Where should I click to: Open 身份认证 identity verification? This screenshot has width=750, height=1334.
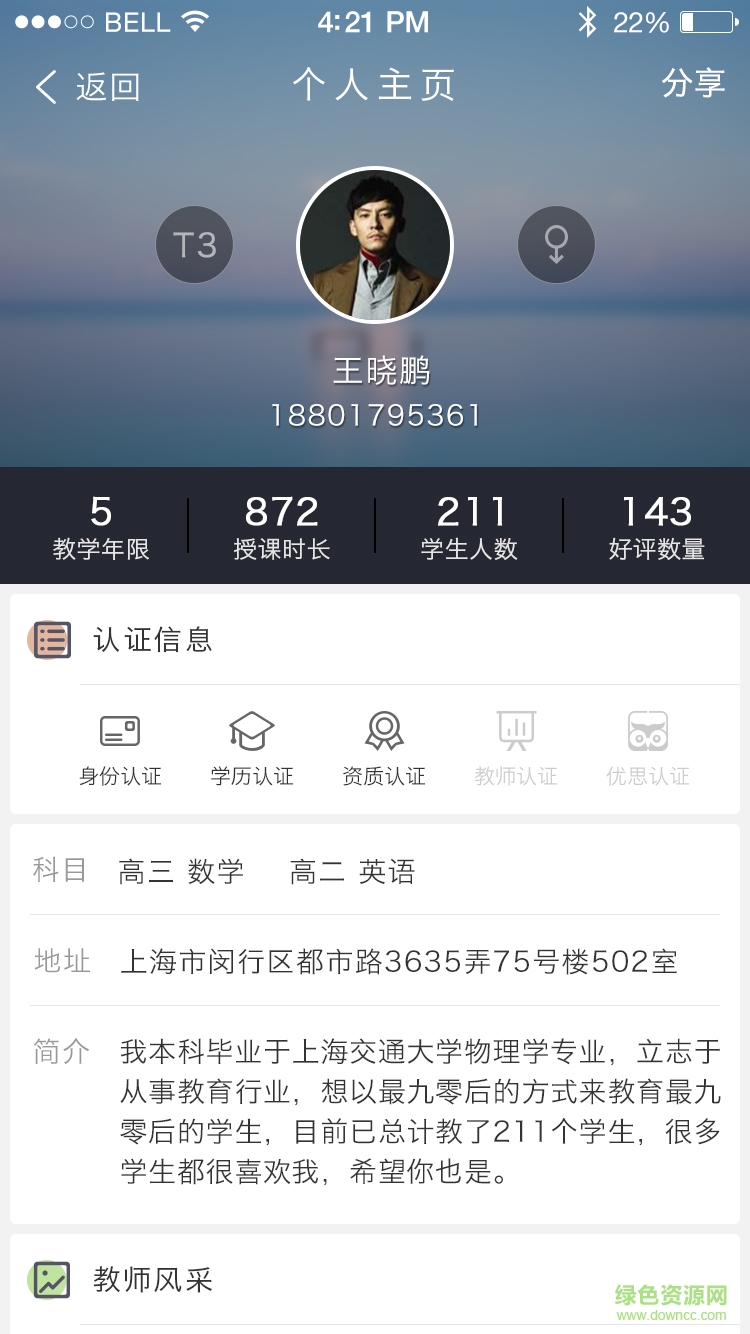120,748
